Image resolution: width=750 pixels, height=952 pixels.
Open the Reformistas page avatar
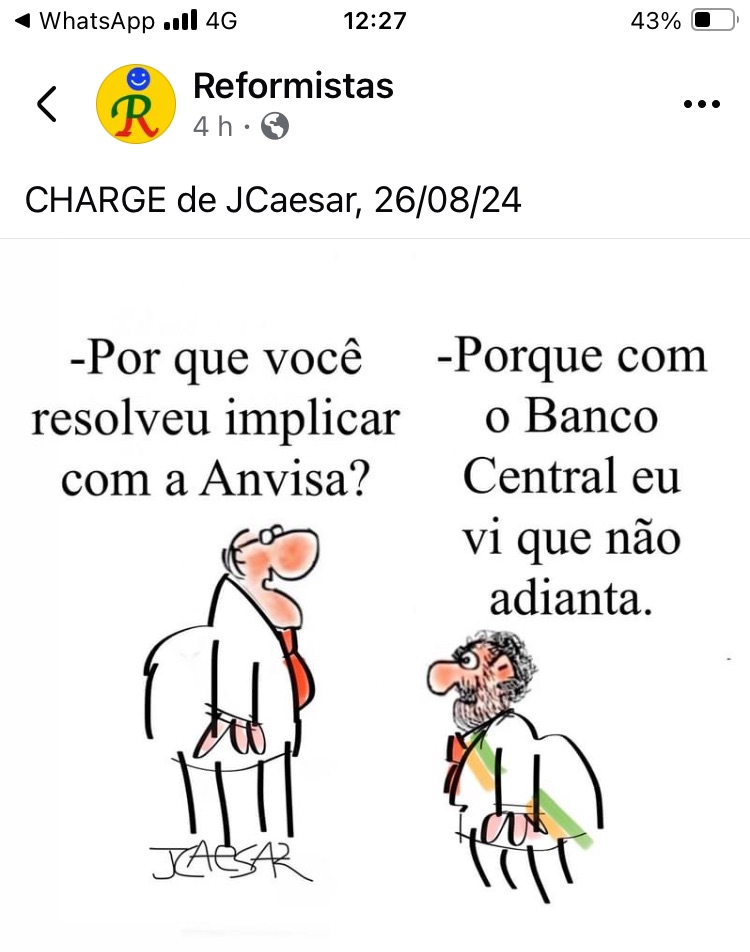[135, 104]
